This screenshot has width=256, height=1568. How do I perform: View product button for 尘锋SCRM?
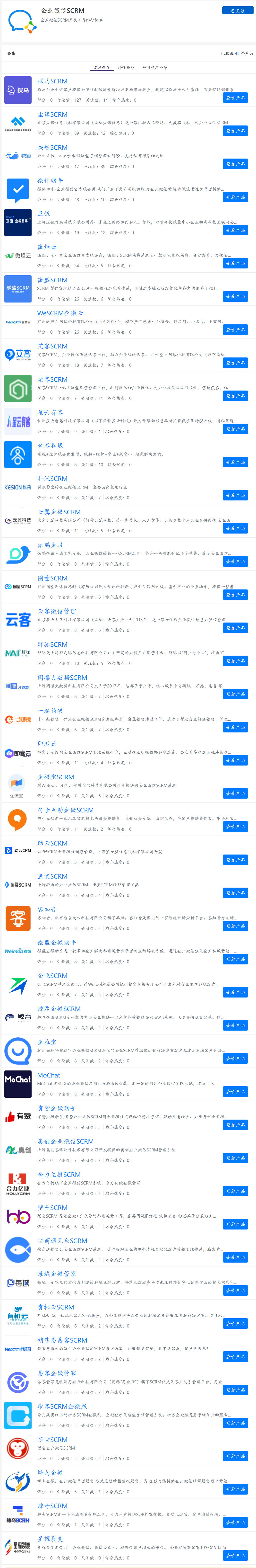(235, 131)
